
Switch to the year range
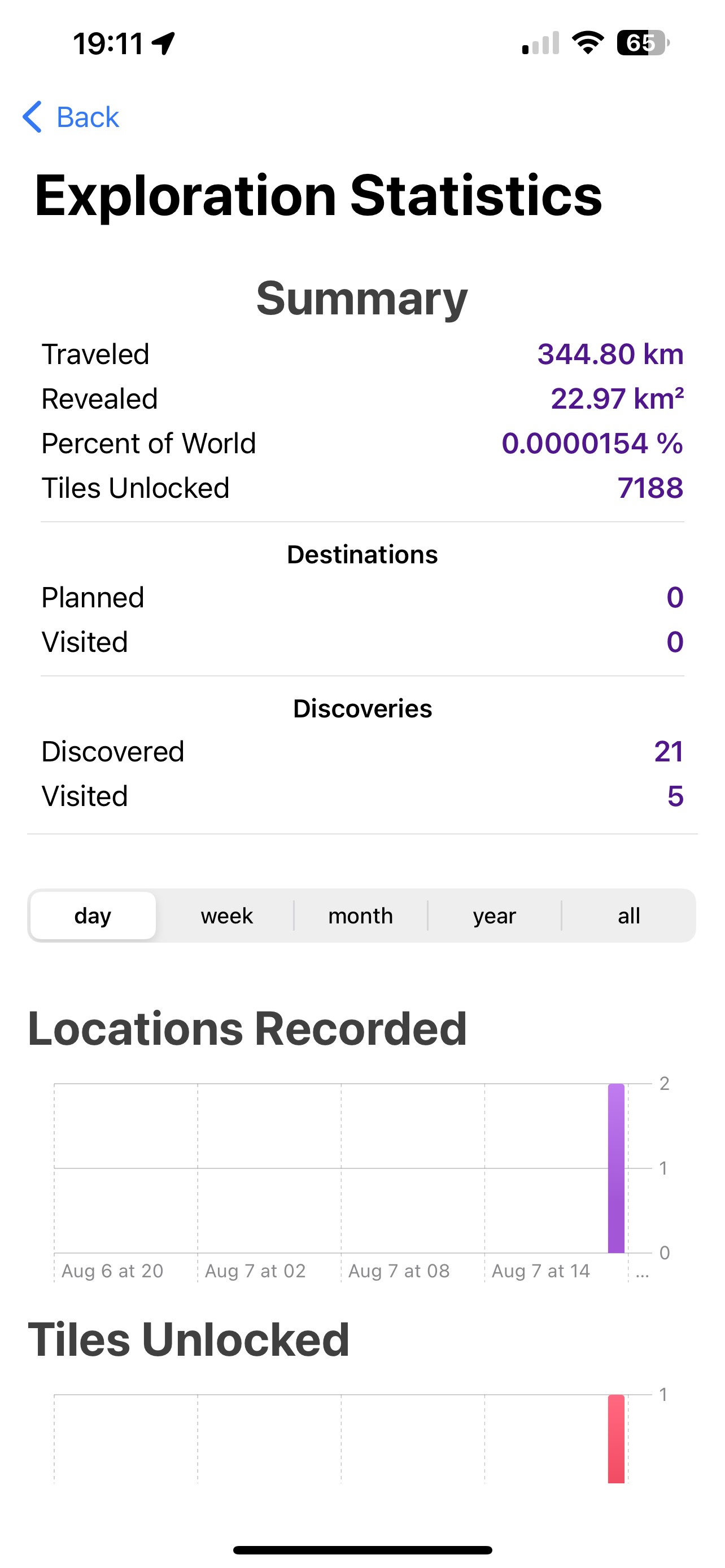tap(494, 916)
